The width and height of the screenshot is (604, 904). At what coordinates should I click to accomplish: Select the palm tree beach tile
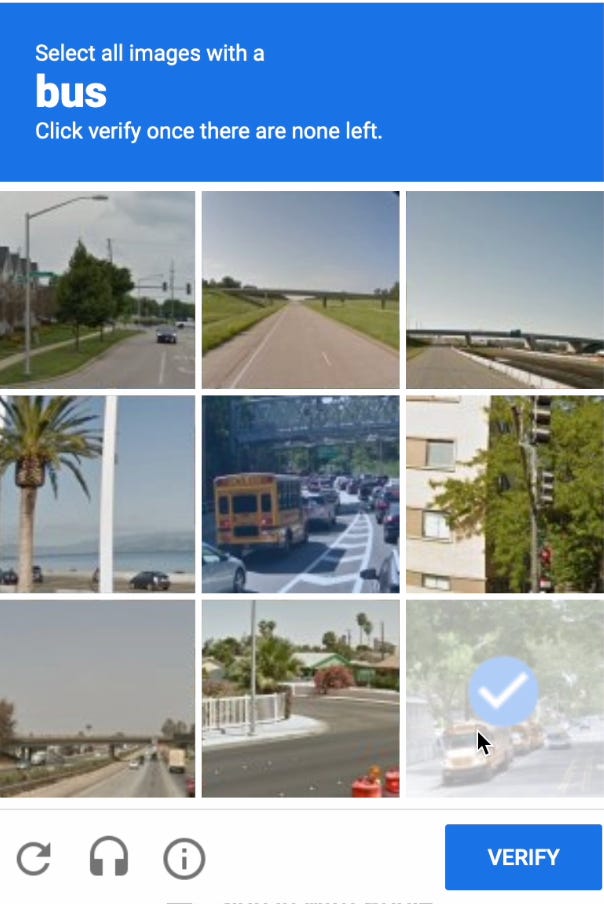(x=97, y=493)
